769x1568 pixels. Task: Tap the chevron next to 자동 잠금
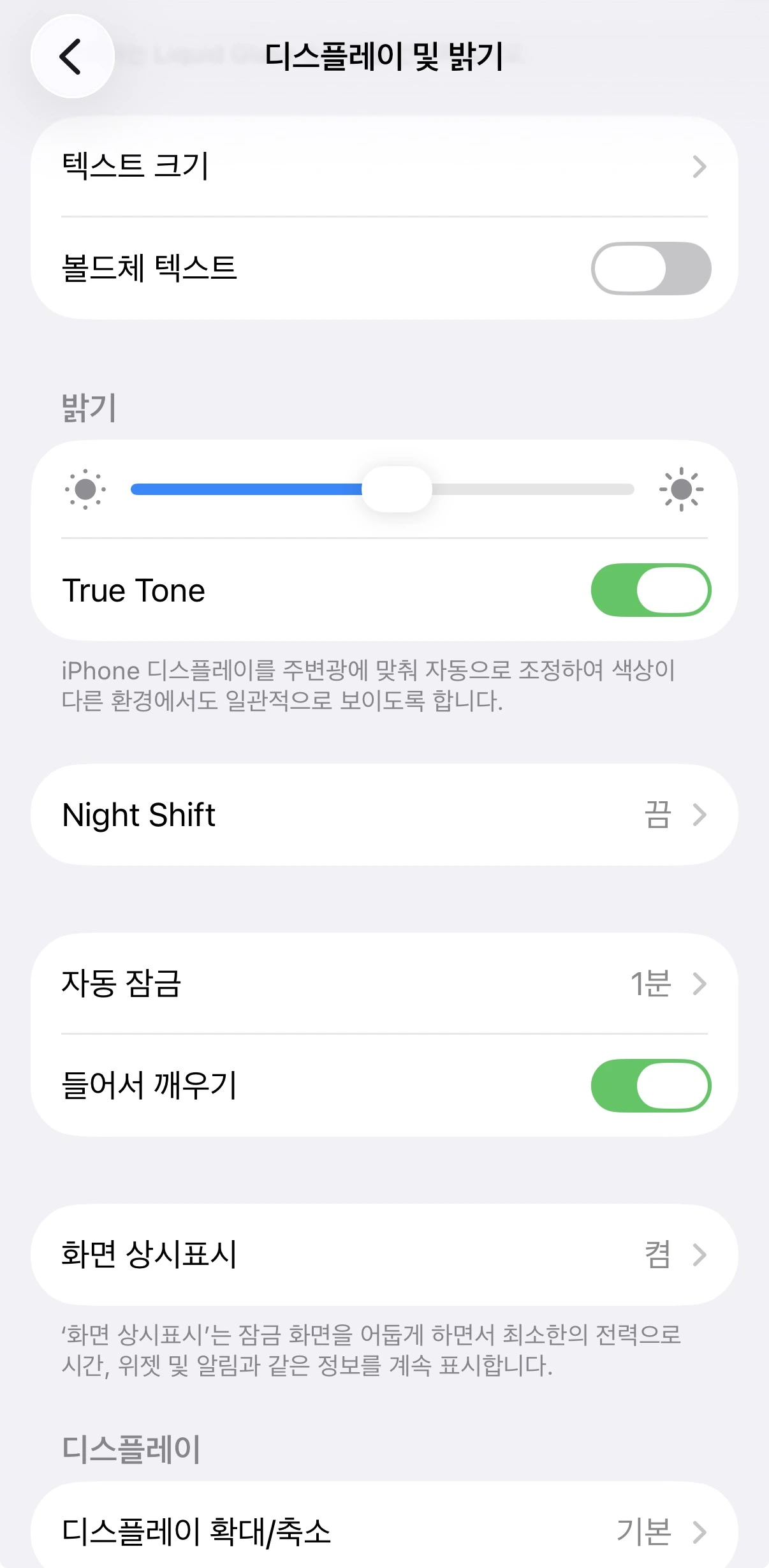[700, 984]
